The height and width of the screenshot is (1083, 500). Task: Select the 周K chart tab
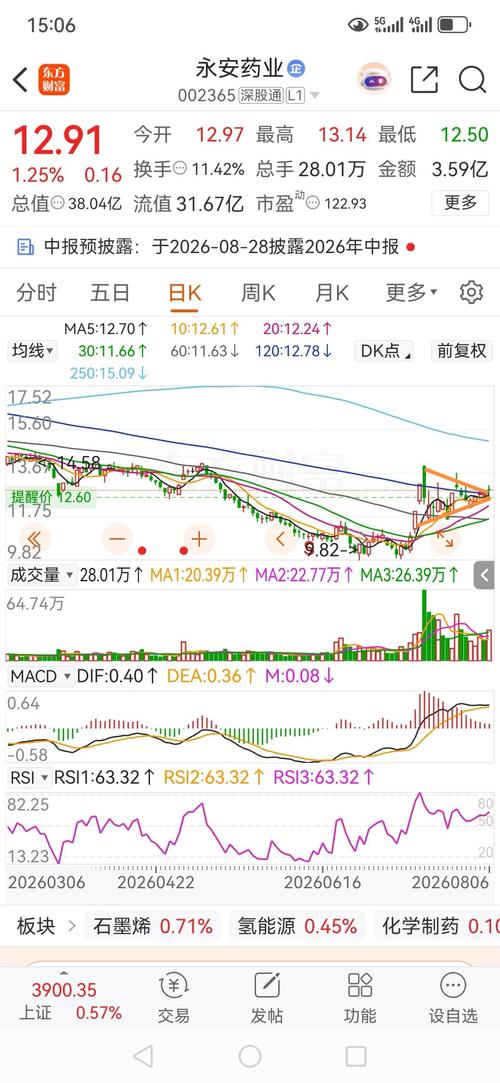(x=258, y=293)
